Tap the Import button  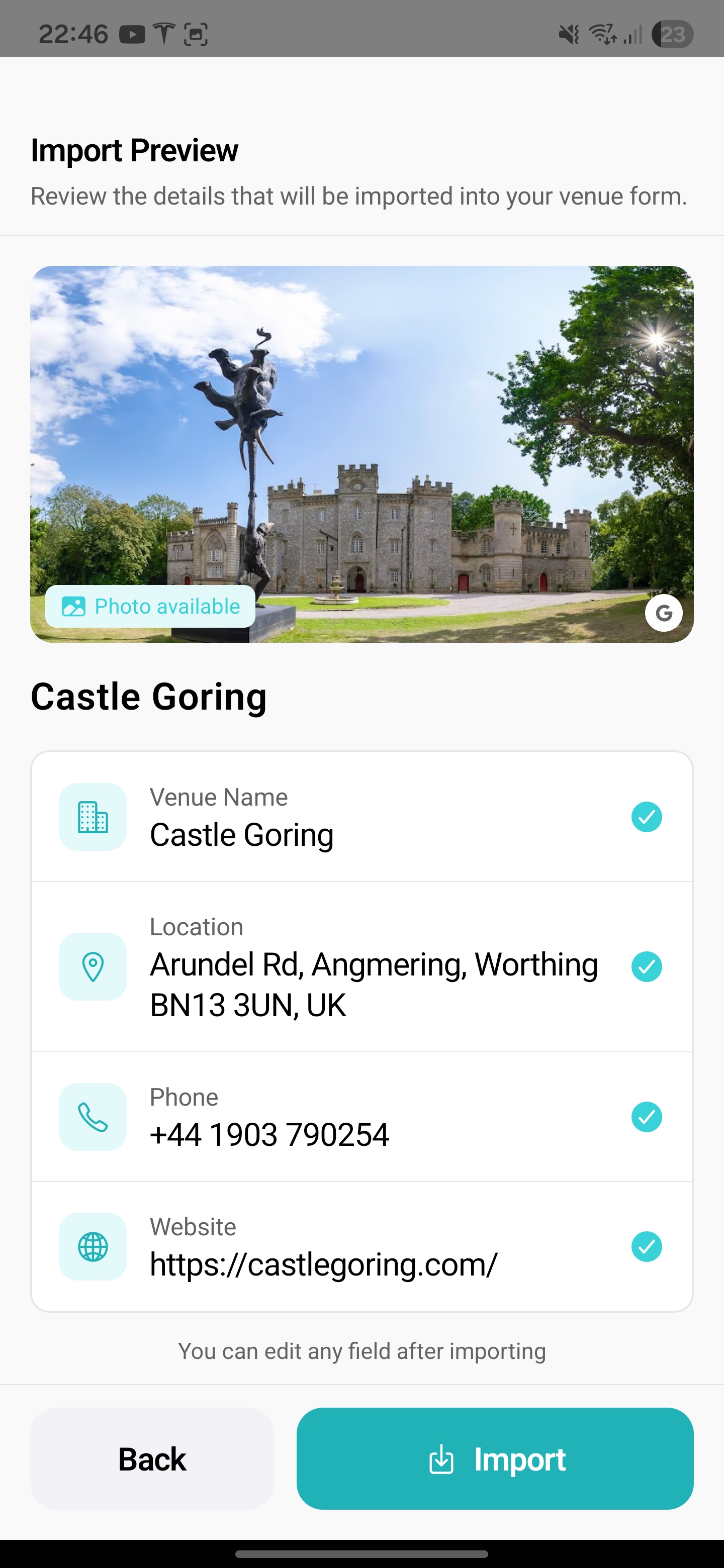click(x=494, y=1458)
